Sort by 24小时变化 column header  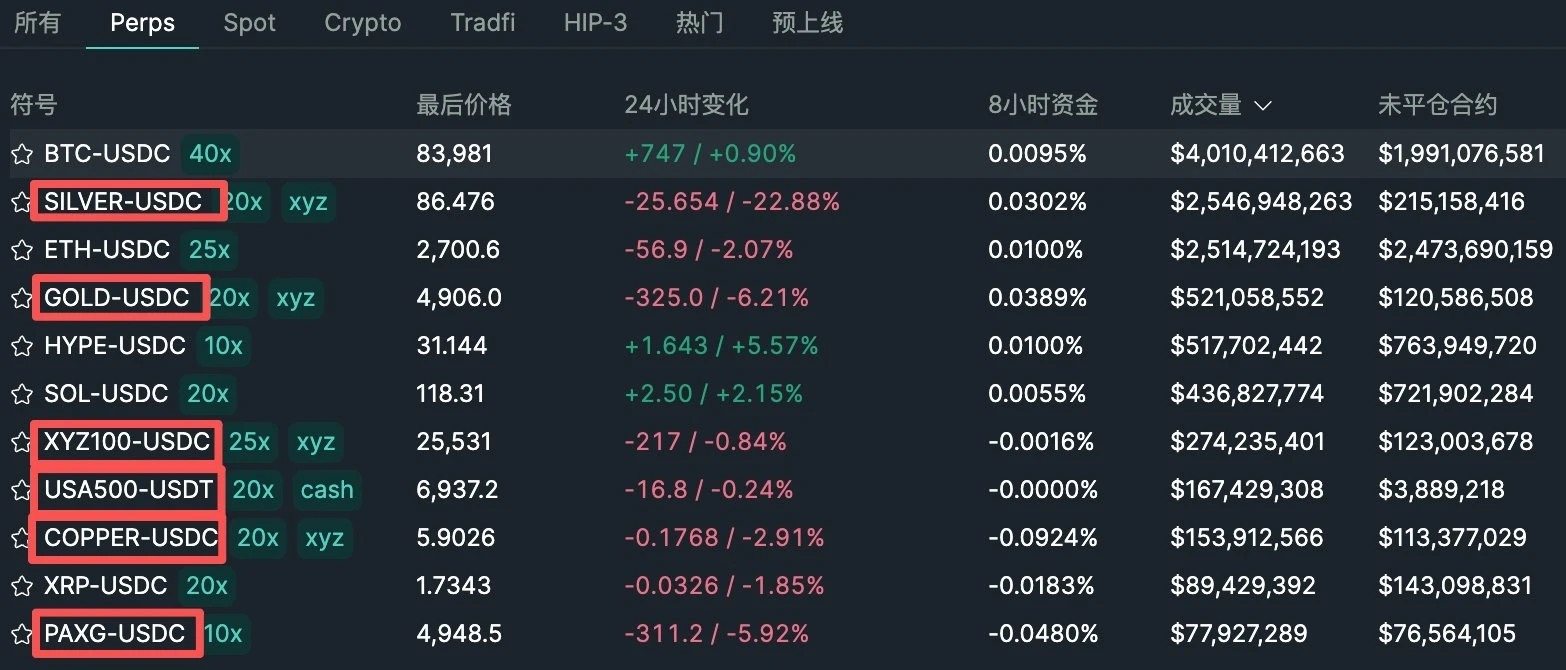click(x=686, y=105)
